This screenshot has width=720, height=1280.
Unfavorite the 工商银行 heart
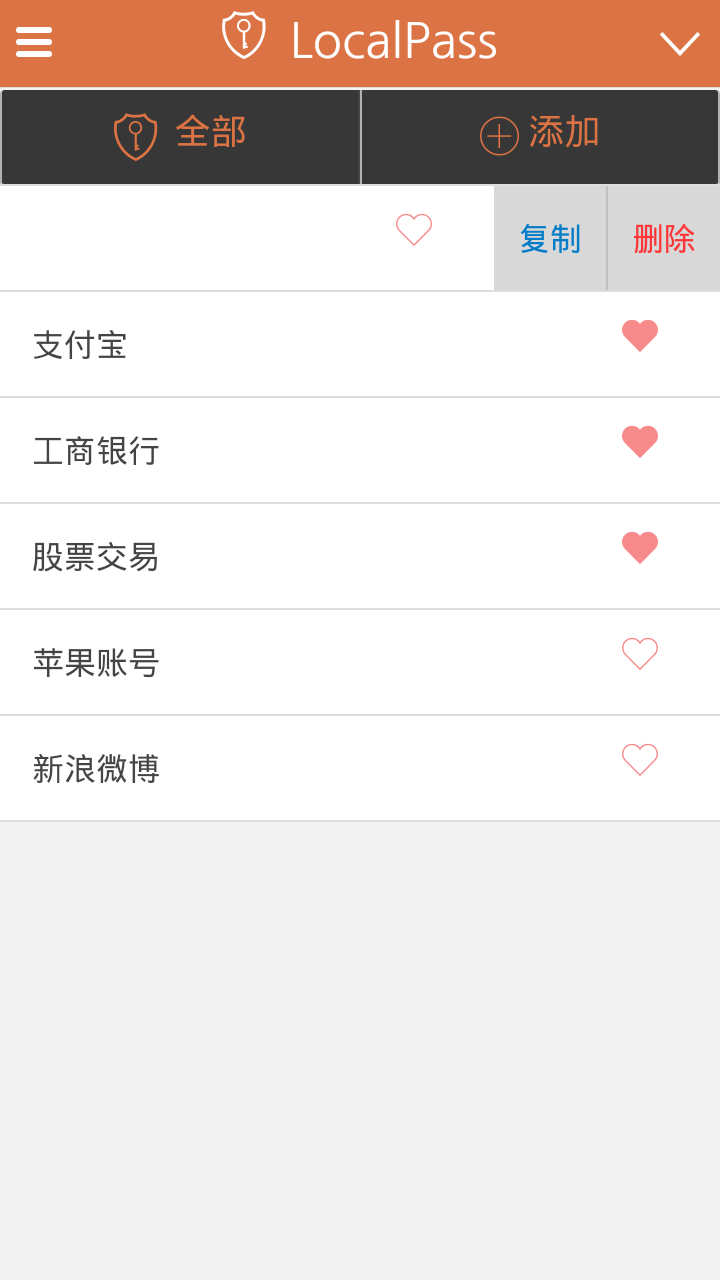click(640, 442)
